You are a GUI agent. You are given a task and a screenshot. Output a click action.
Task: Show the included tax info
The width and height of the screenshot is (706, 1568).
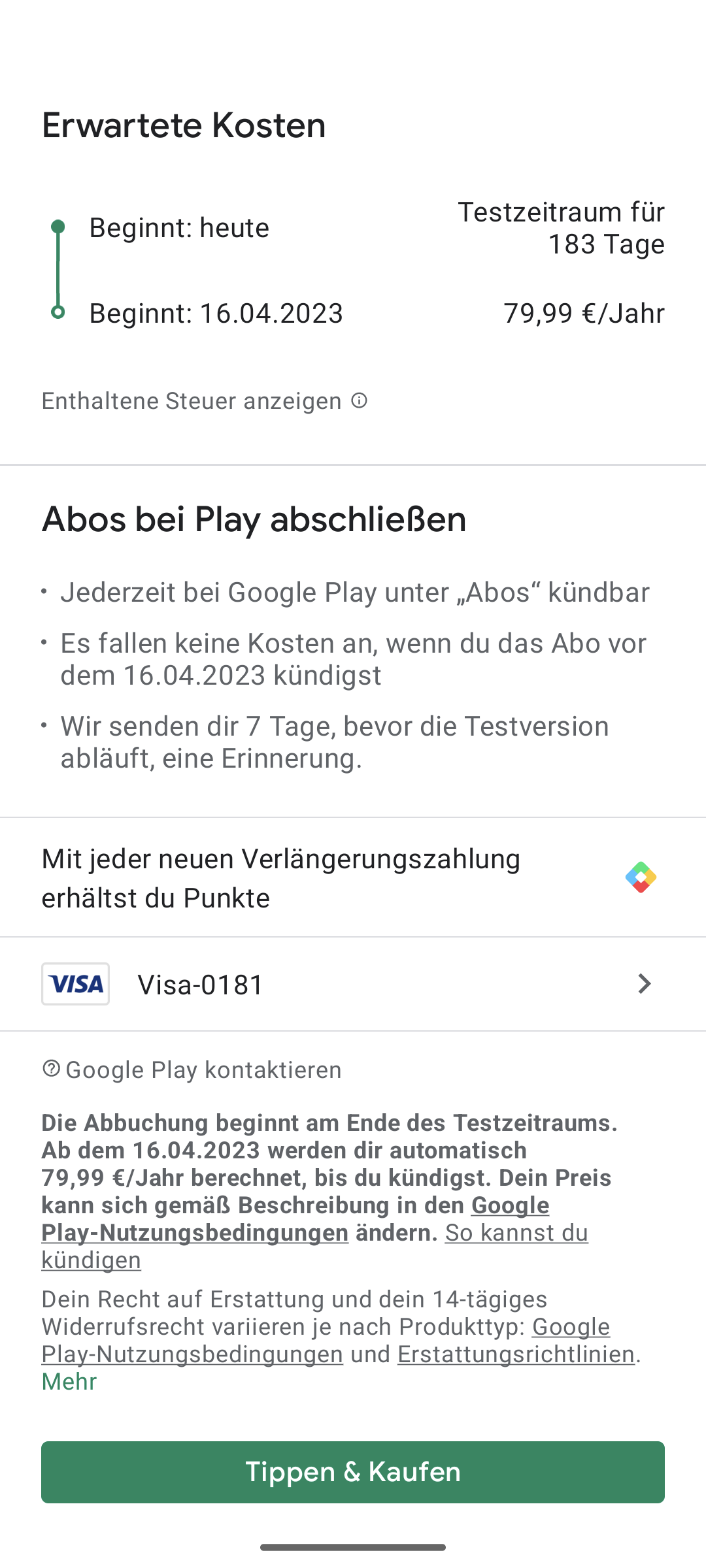click(x=204, y=401)
